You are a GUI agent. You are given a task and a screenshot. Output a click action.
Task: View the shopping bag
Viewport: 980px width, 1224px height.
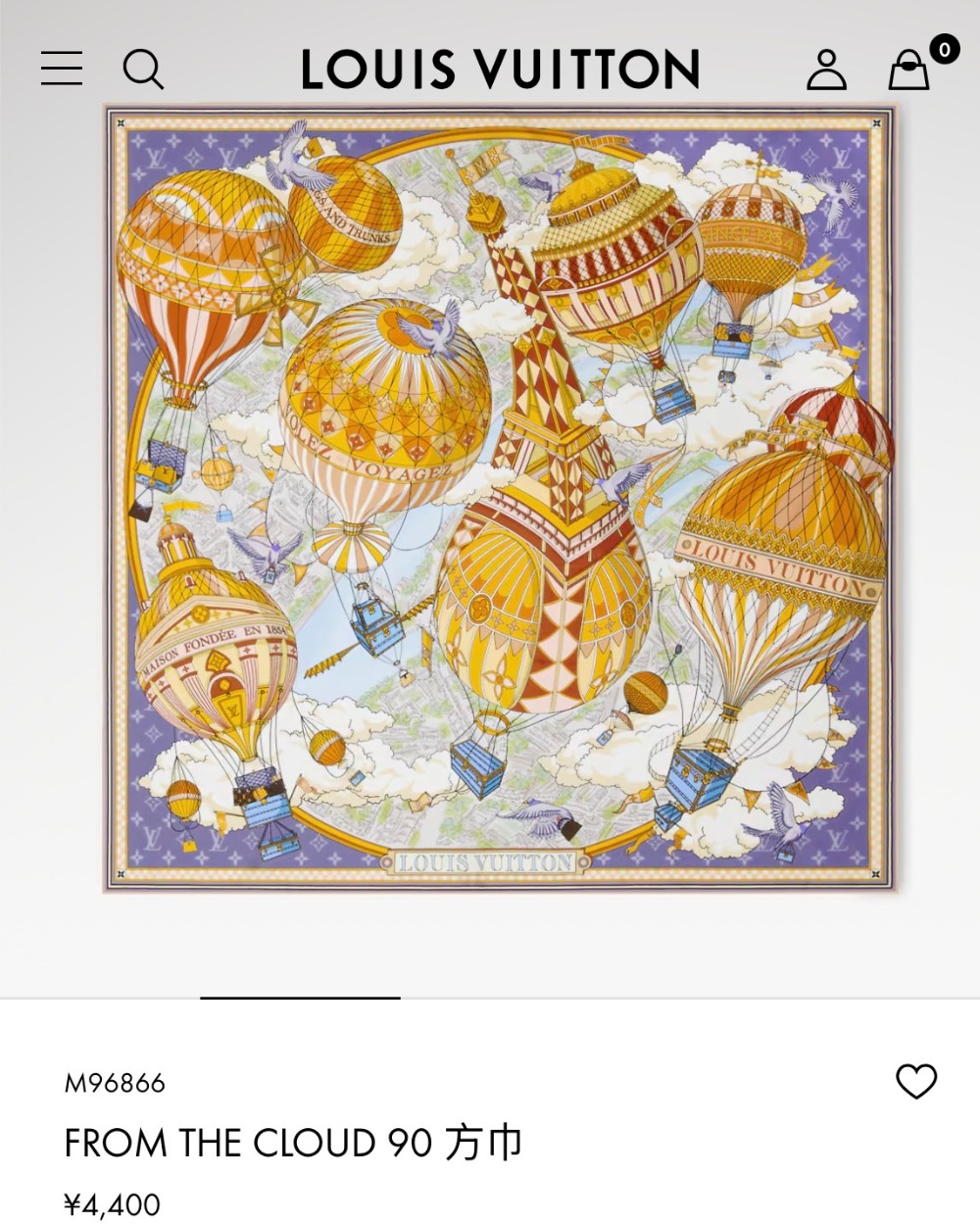(909, 70)
